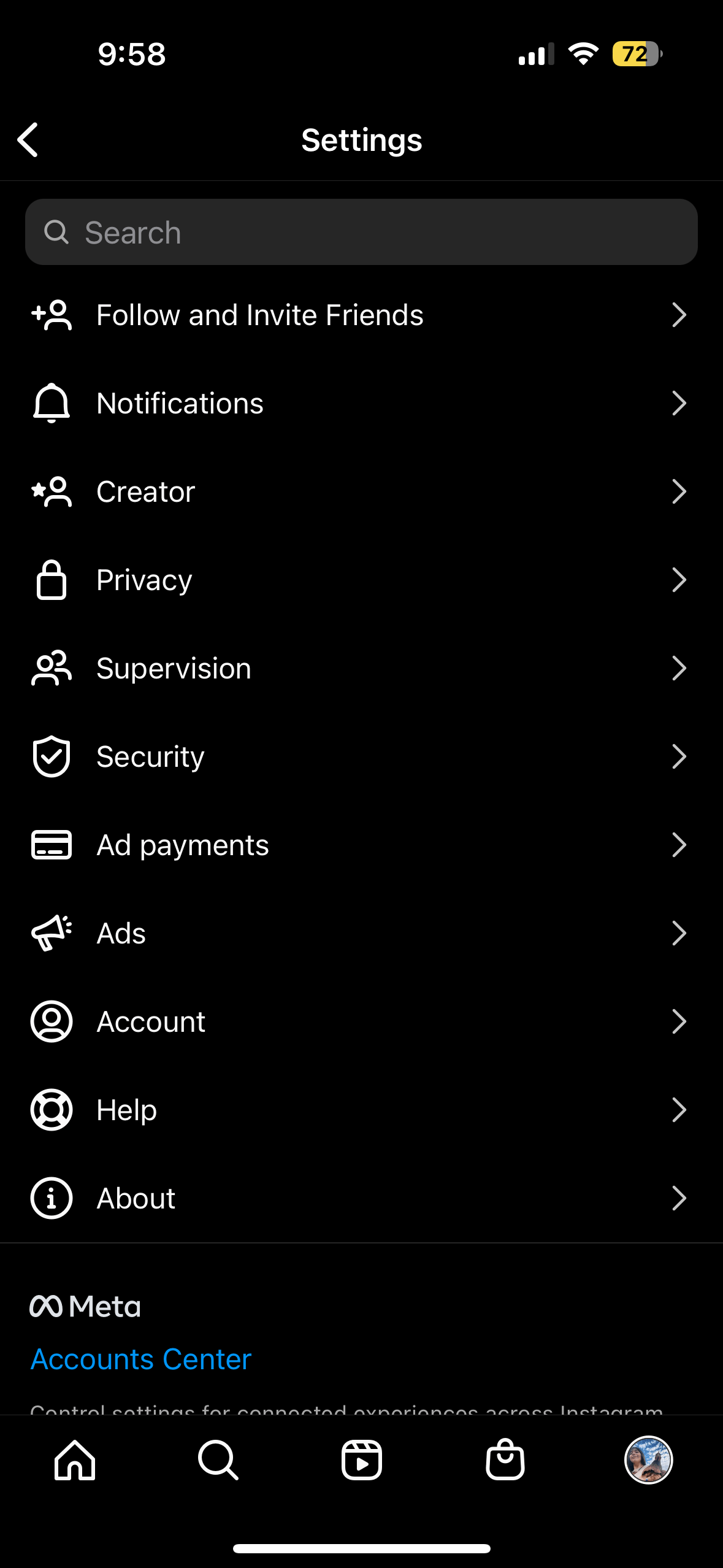Open Follow and Invite Friends

[361, 315]
